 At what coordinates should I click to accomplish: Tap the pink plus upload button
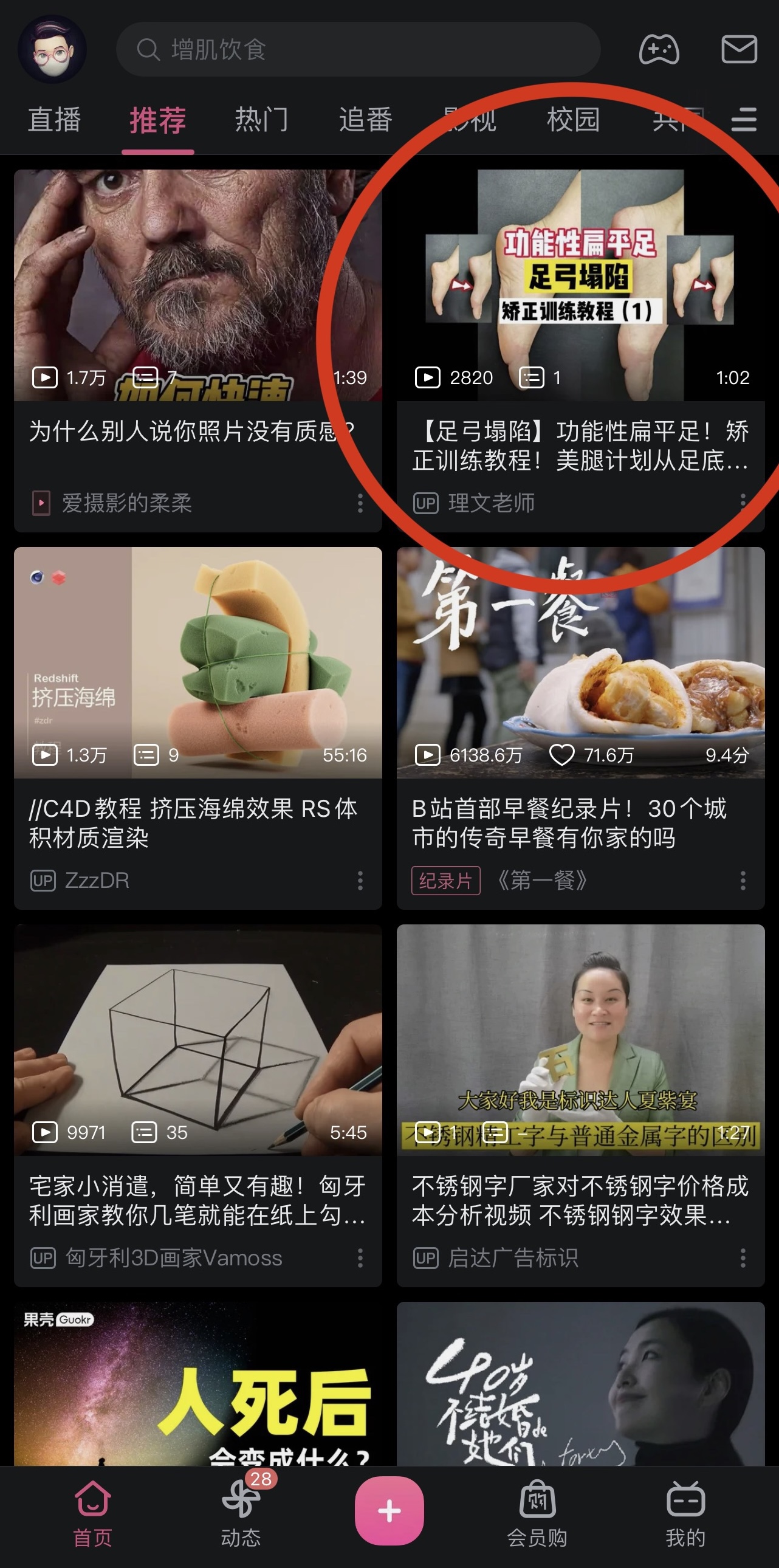pyautogui.click(x=390, y=1510)
